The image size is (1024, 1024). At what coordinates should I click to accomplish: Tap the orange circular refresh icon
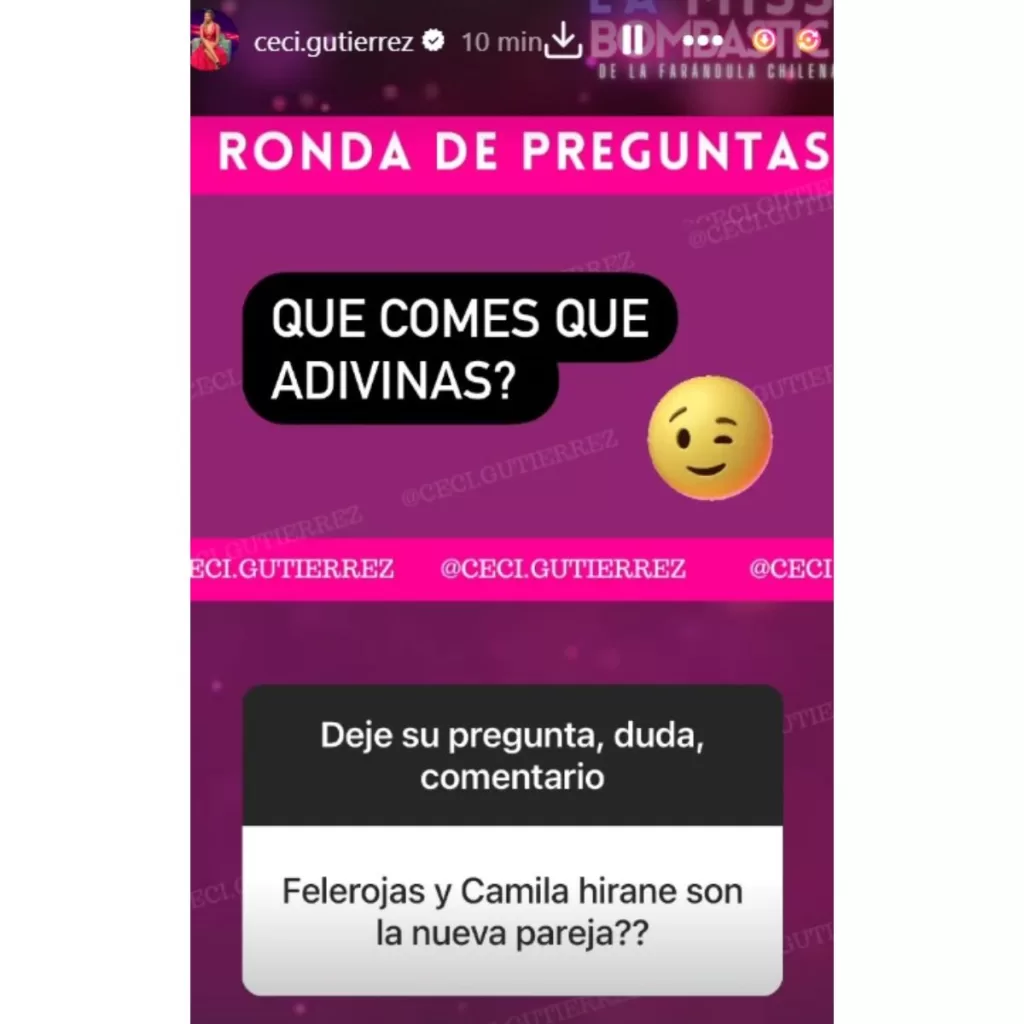click(810, 41)
